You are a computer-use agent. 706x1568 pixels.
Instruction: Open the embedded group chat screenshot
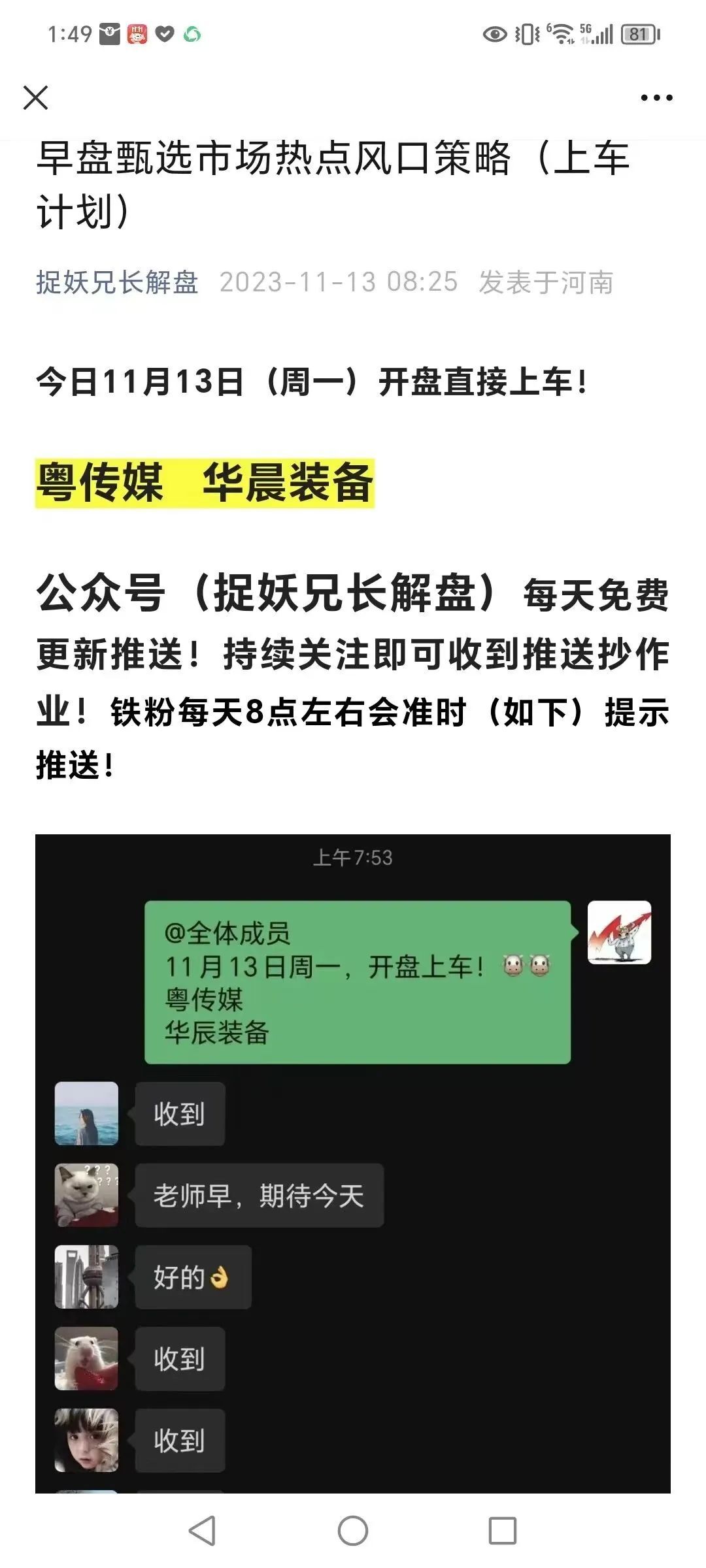tap(353, 1163)
